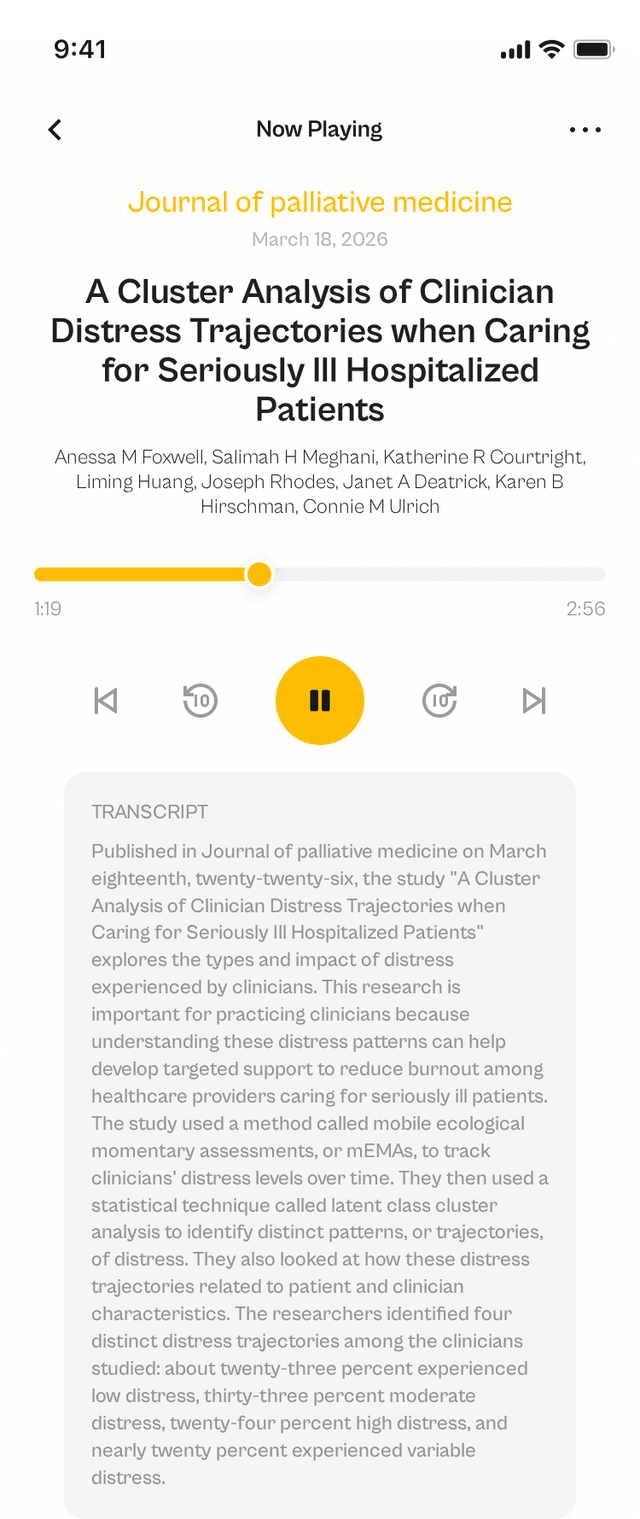Go back from Now Playing
Image resolution: width=640 pixels, height=1519 pixels.
tap(55, 129)
